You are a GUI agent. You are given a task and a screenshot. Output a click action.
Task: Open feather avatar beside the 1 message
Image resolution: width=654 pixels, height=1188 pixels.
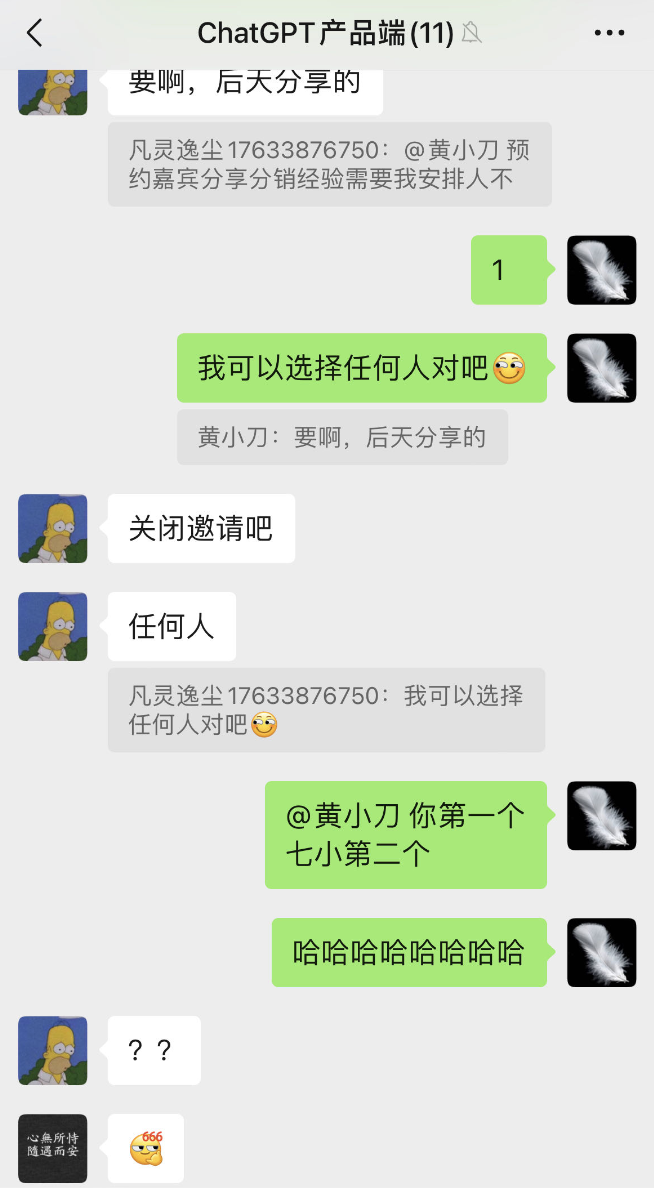point(602,270)
